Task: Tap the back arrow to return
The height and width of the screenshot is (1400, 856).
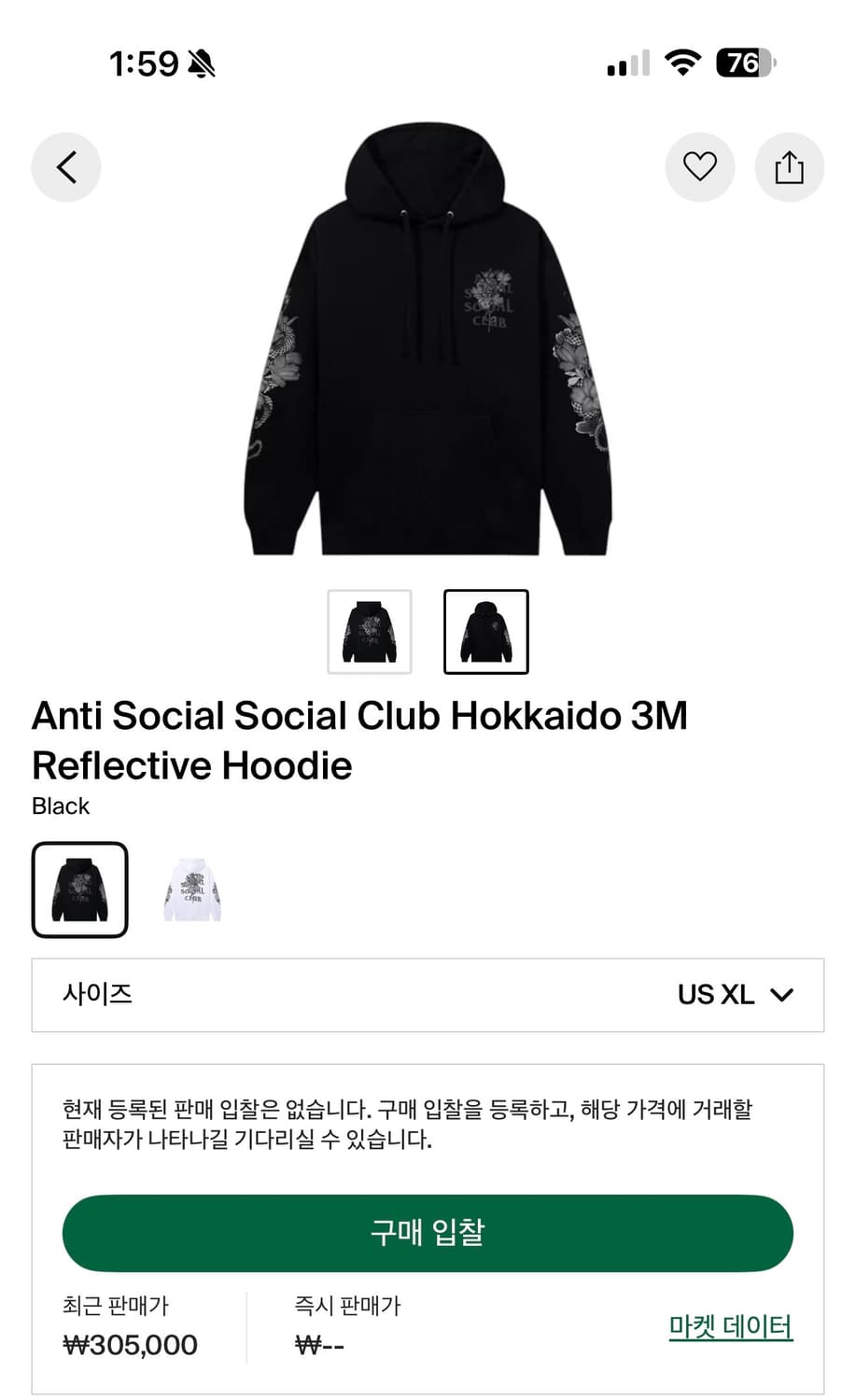Action: tap(65, 167)
